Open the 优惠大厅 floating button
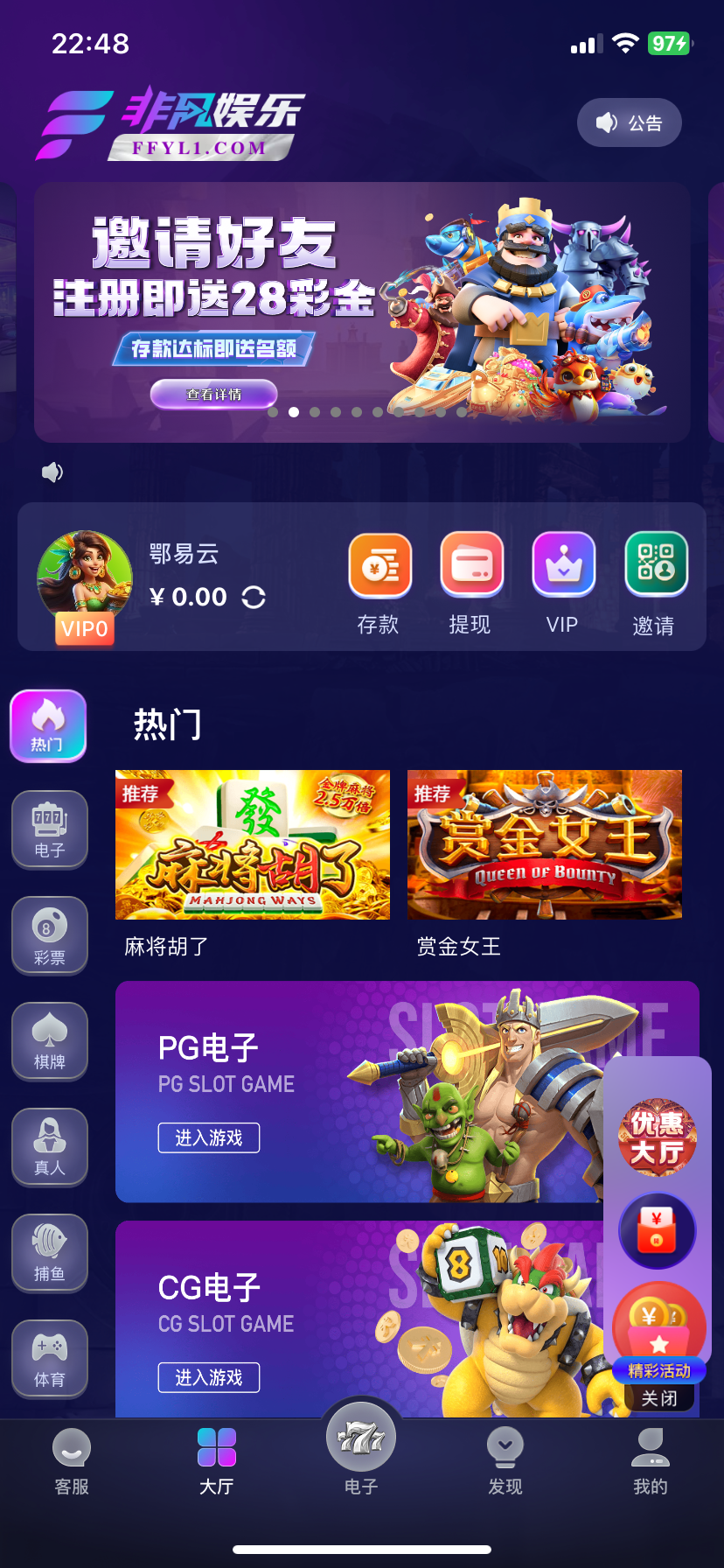Viewport: 724px width, 1568px height. pos(658,1138)
